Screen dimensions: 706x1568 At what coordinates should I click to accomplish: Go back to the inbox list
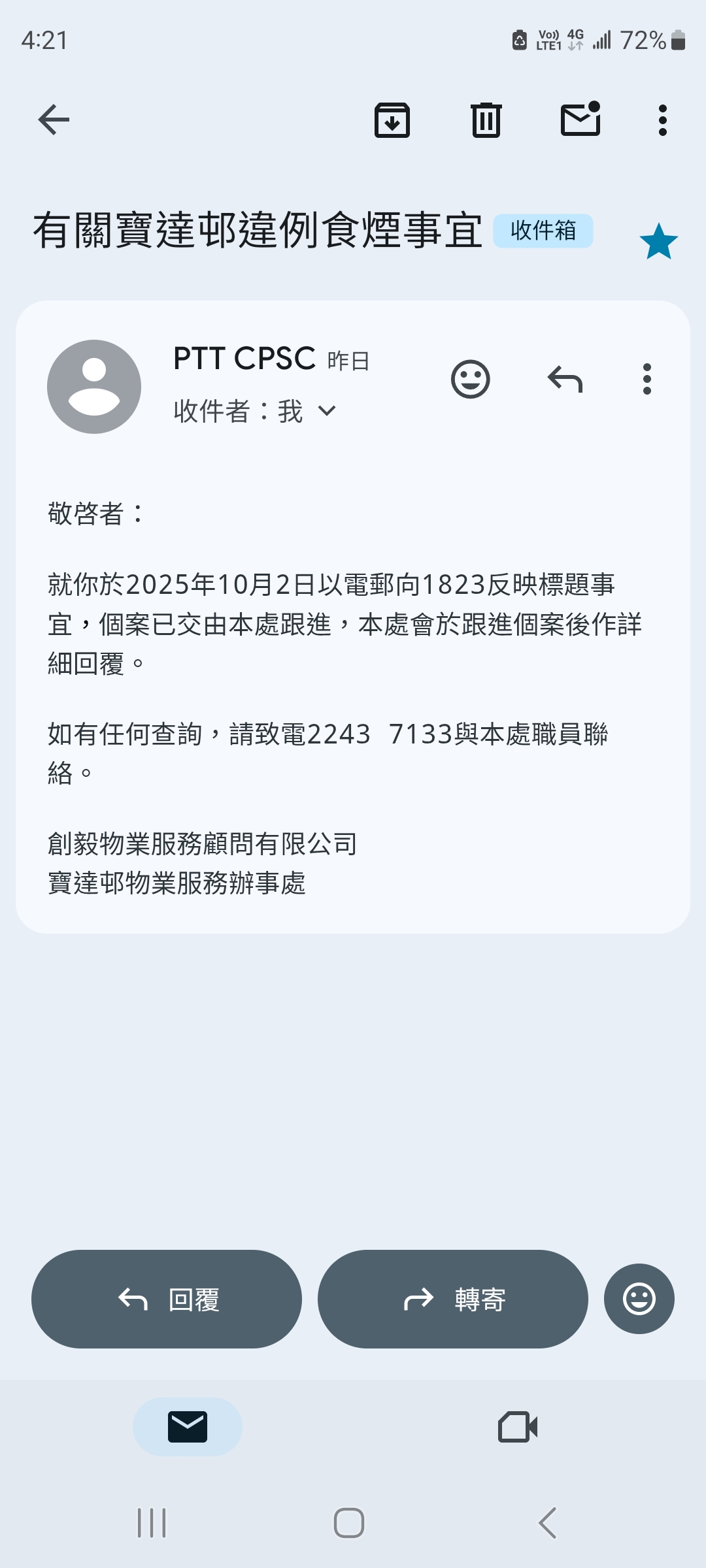[x=54, y=120]
